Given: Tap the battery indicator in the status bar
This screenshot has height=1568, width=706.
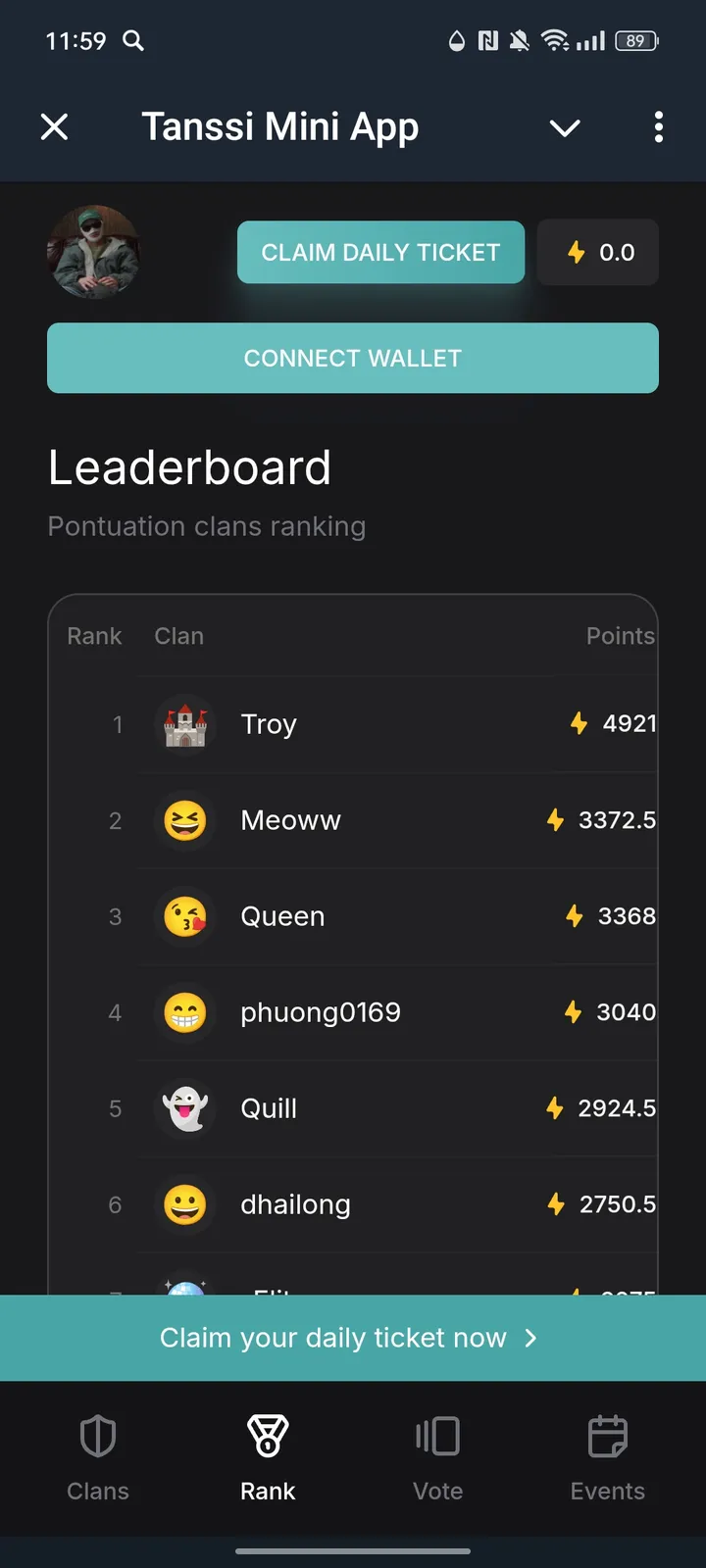Looking at the screenshot, I should coord(634,41).
